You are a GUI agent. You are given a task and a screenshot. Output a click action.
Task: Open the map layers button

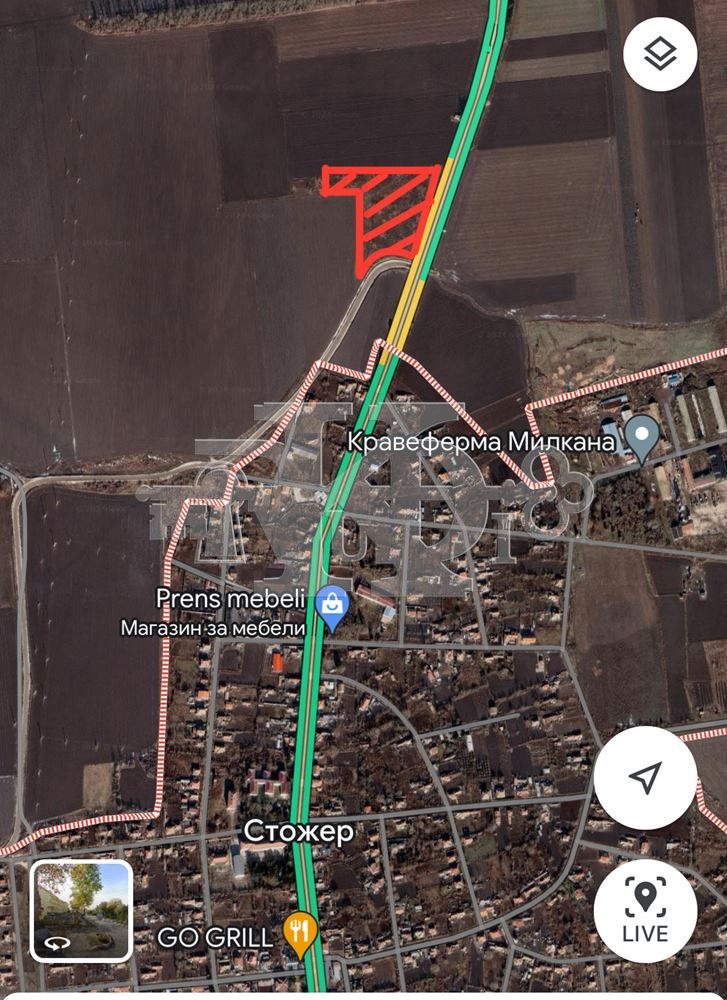pos(660,55)
